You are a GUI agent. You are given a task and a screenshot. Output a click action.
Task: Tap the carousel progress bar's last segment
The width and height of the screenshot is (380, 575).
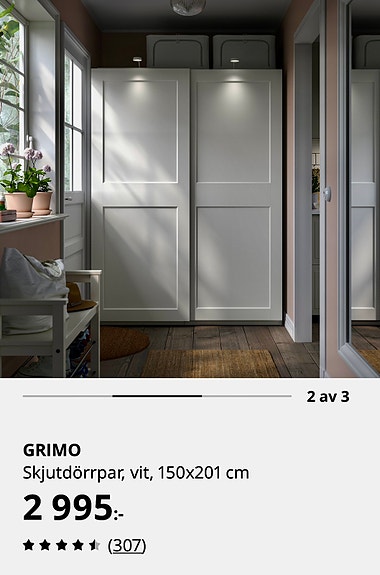(x=247, y=396)
